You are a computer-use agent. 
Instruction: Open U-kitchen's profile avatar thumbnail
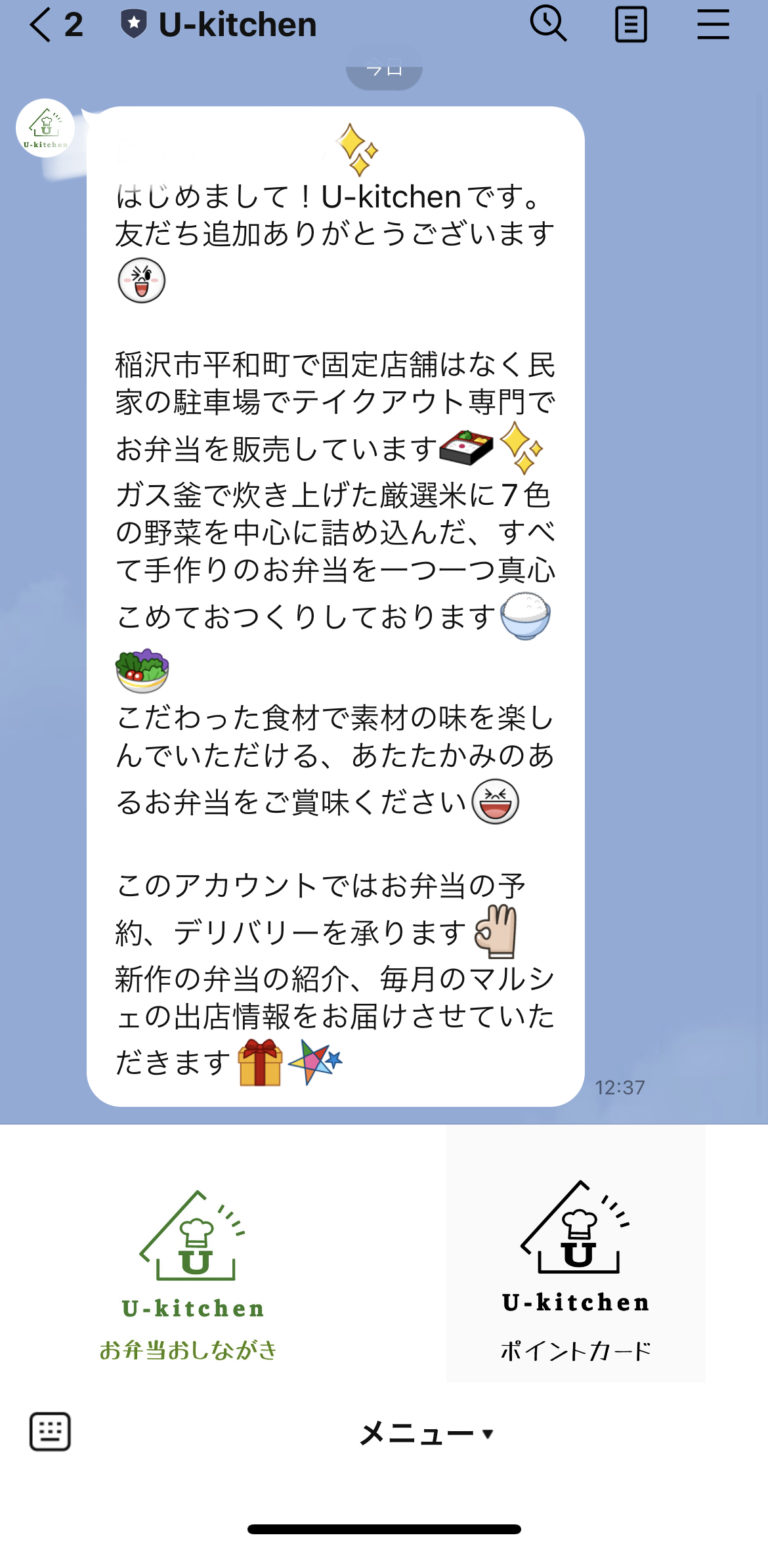[44, 129]
